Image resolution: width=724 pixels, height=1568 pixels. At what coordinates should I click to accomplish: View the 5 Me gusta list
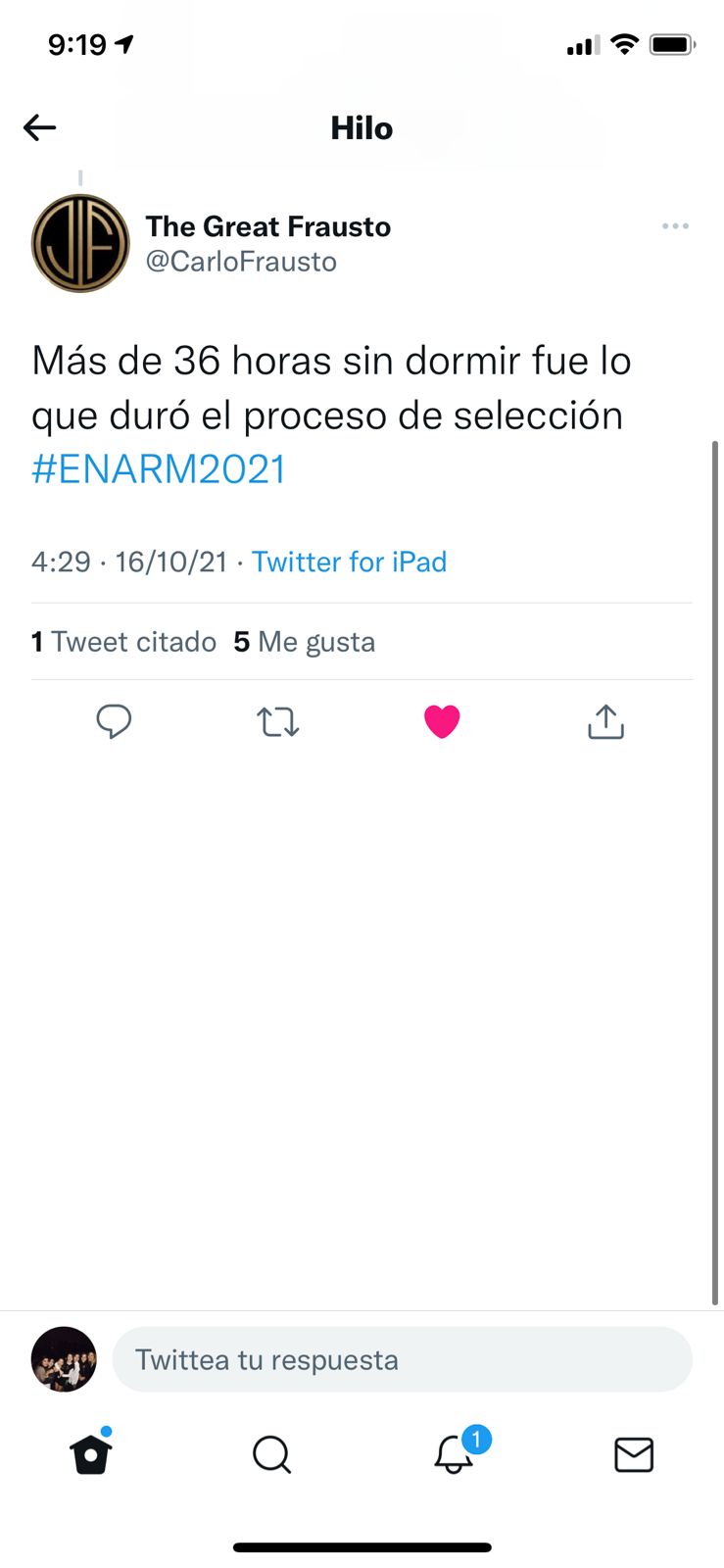point(305,642)
